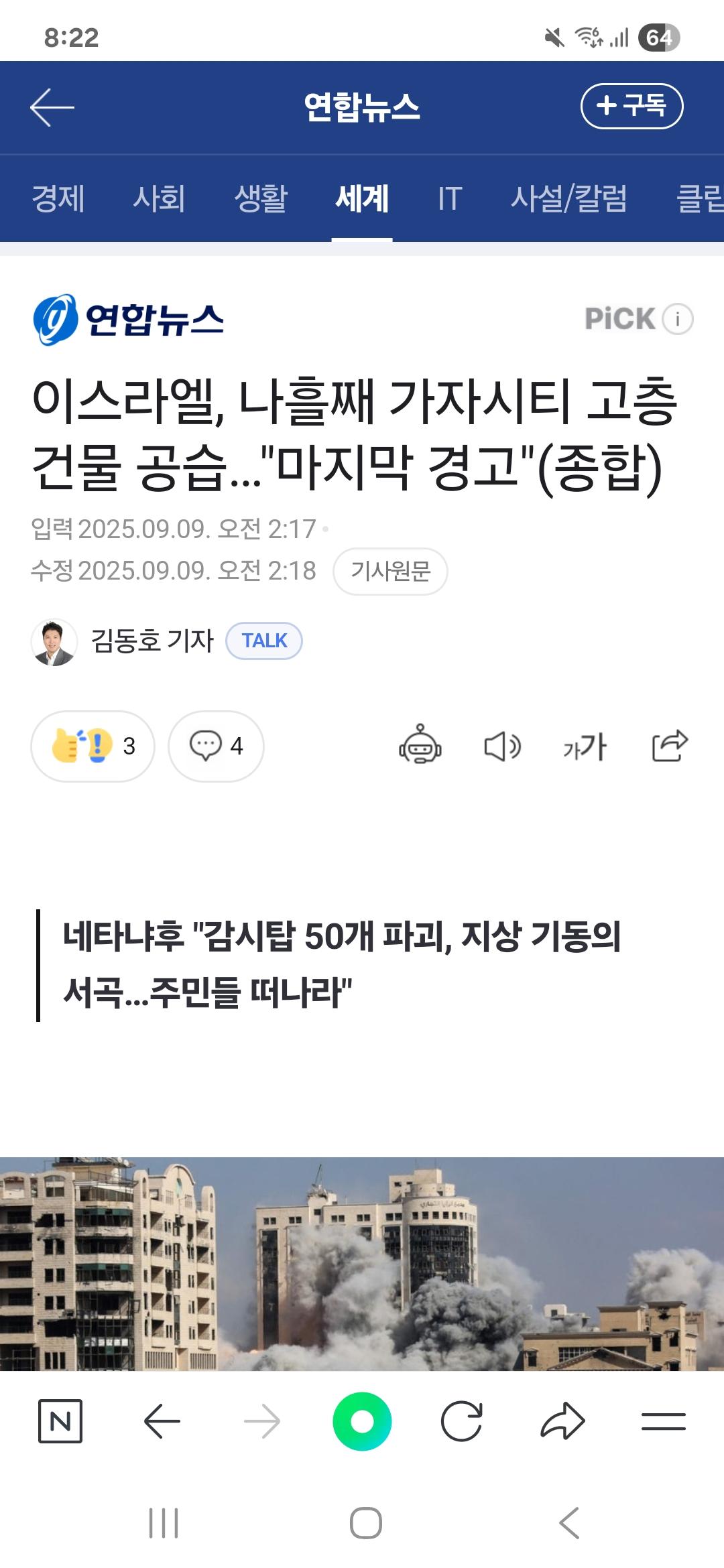This screenshot has width=724, height=1568.
Task: Tap the PiCK info icon
Action: point(678,319)
